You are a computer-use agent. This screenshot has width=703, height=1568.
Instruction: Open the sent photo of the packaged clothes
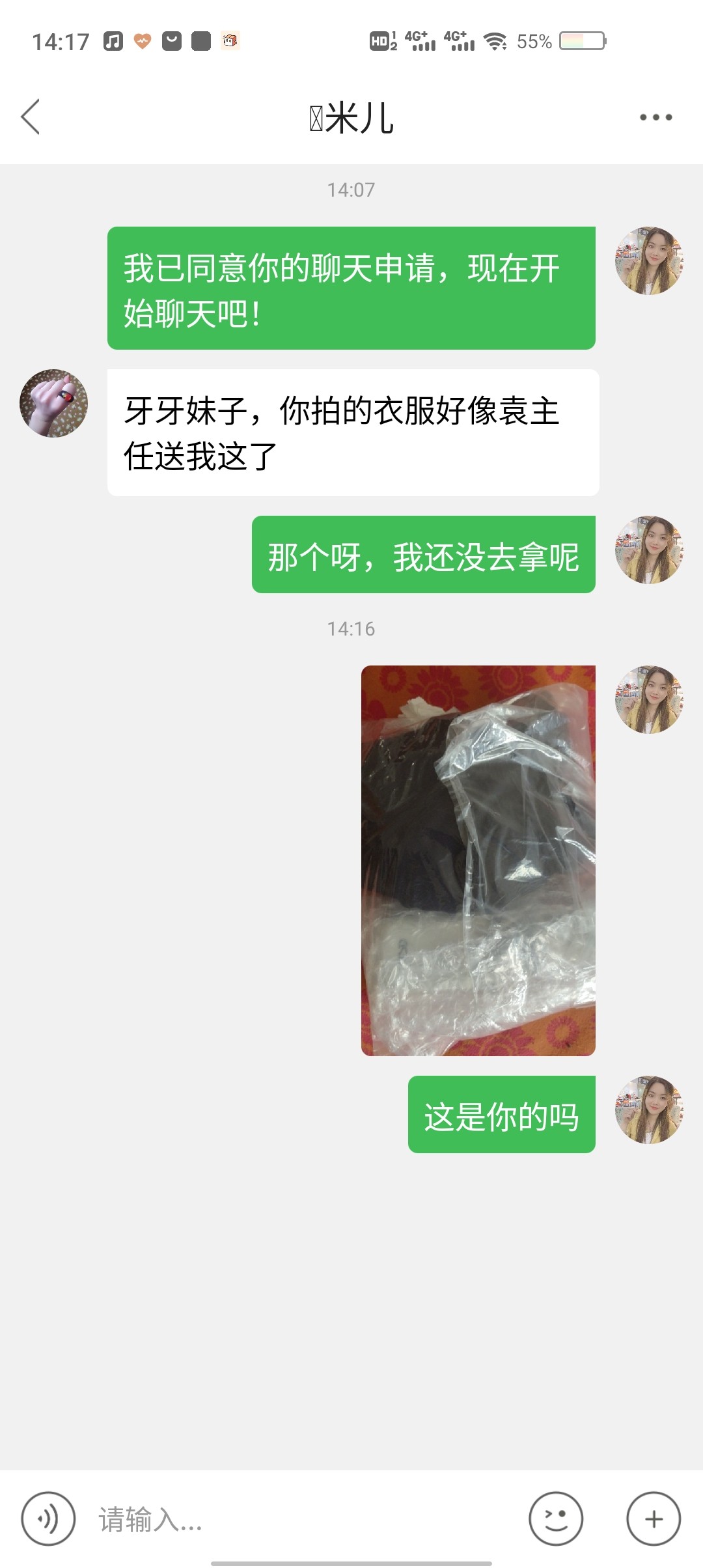click(x=478, y=860)
